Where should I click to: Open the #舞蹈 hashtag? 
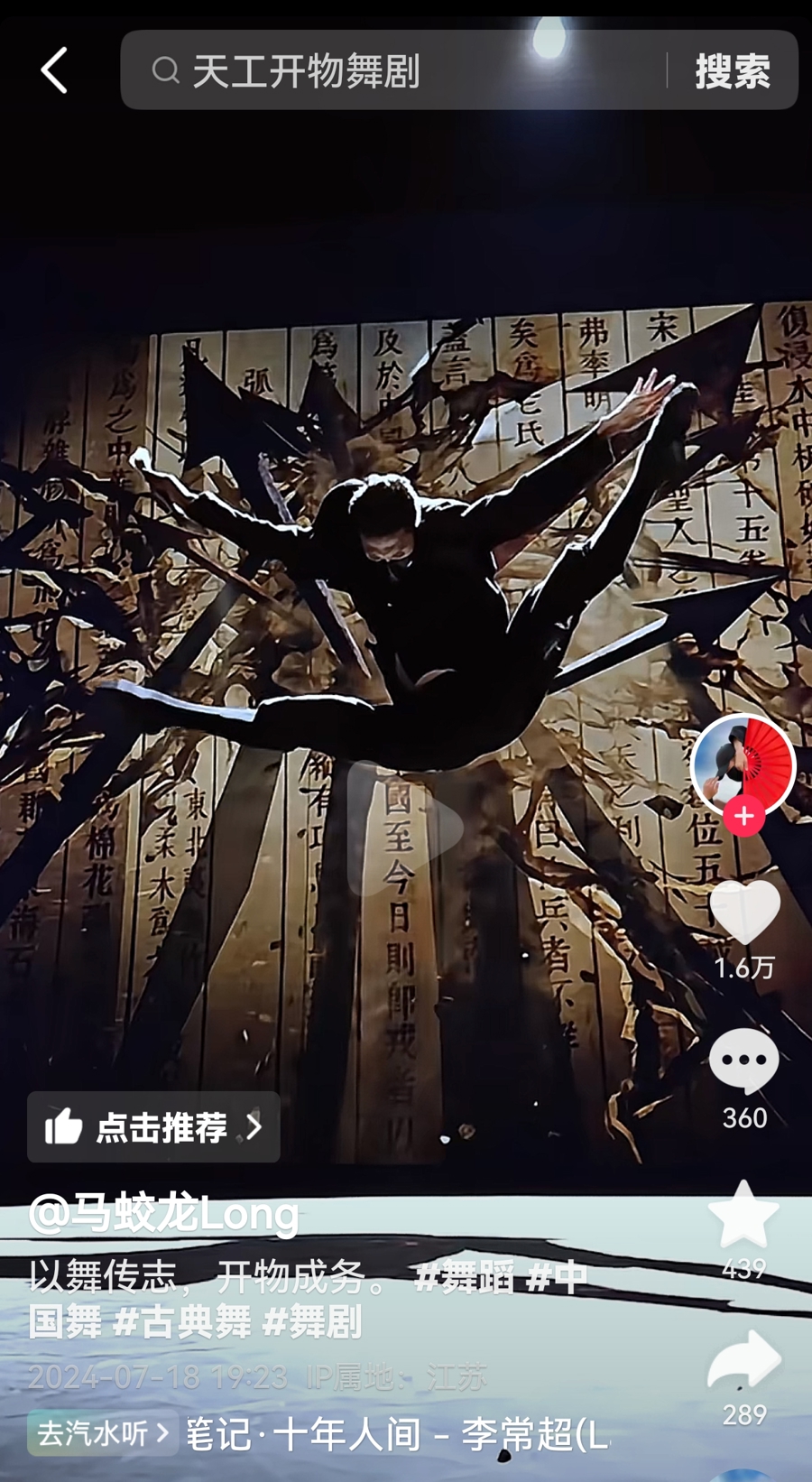pyautogui.click(x=464, y=1277)
